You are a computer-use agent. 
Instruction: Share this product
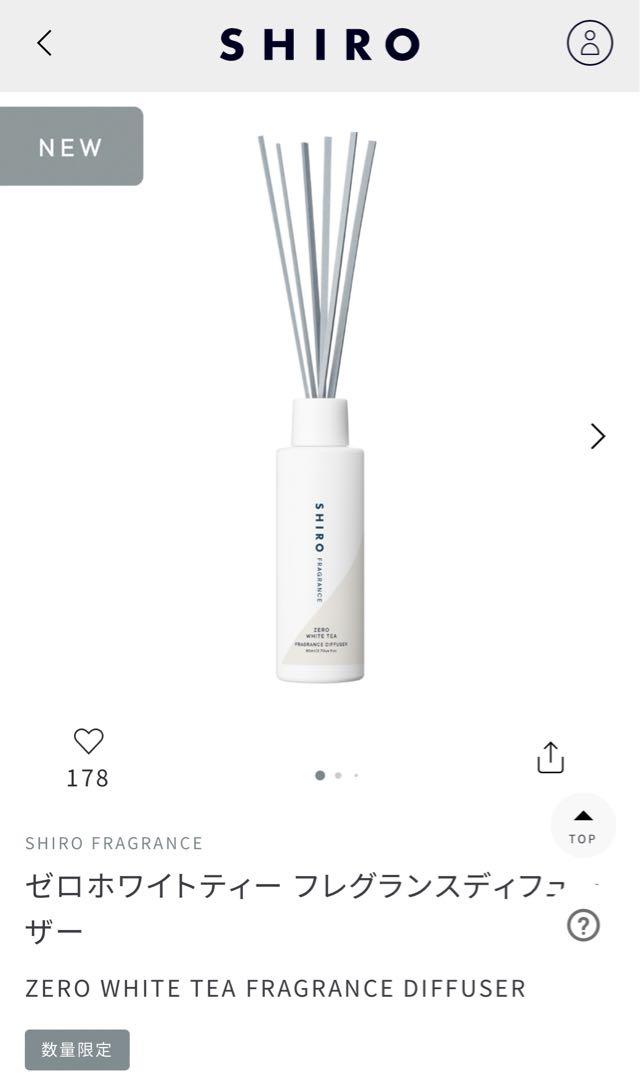point(550,758)
